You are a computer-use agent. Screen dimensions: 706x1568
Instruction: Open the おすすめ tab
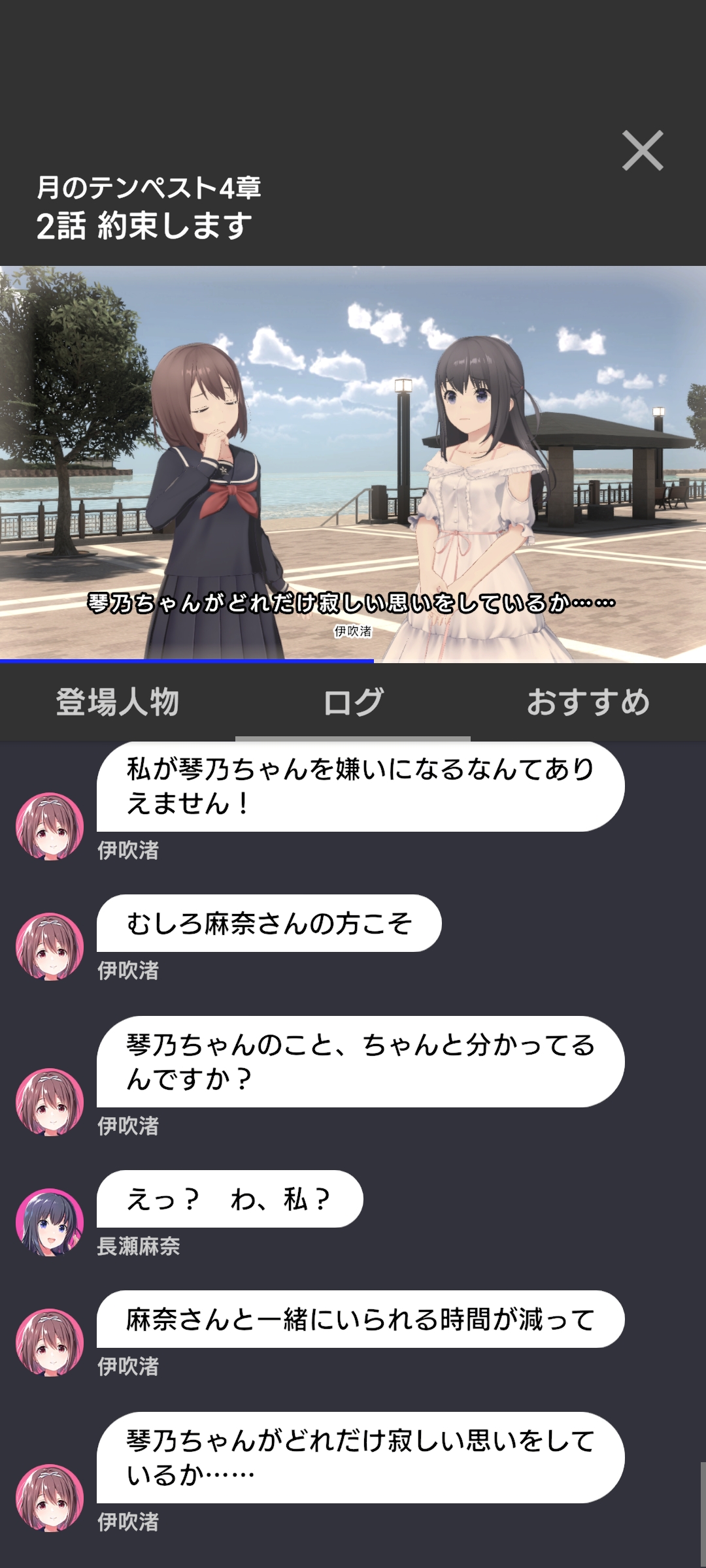coord(588,702)
